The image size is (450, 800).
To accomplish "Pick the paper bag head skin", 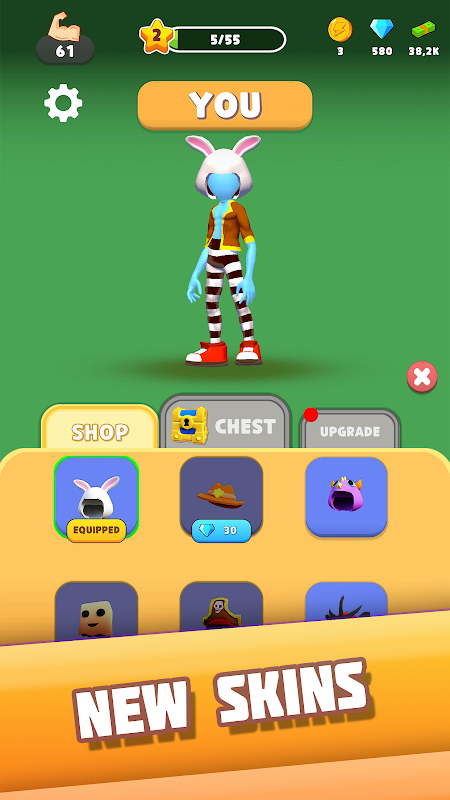I will (x=96, y=613).
